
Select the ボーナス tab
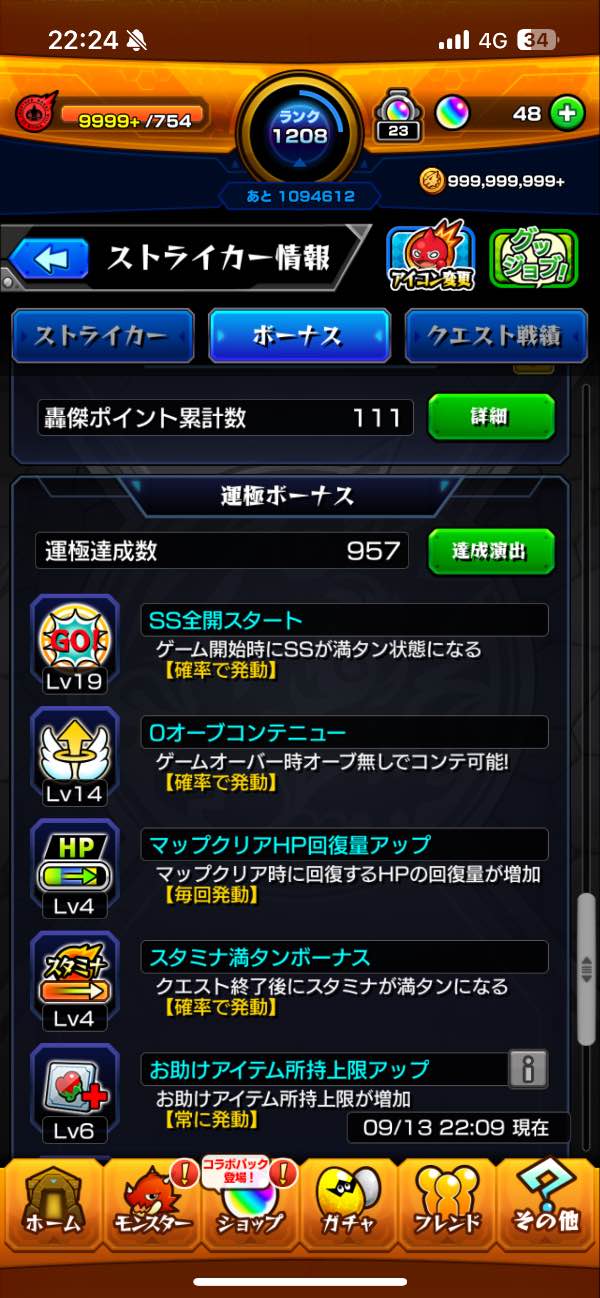(x=298, y=335)
